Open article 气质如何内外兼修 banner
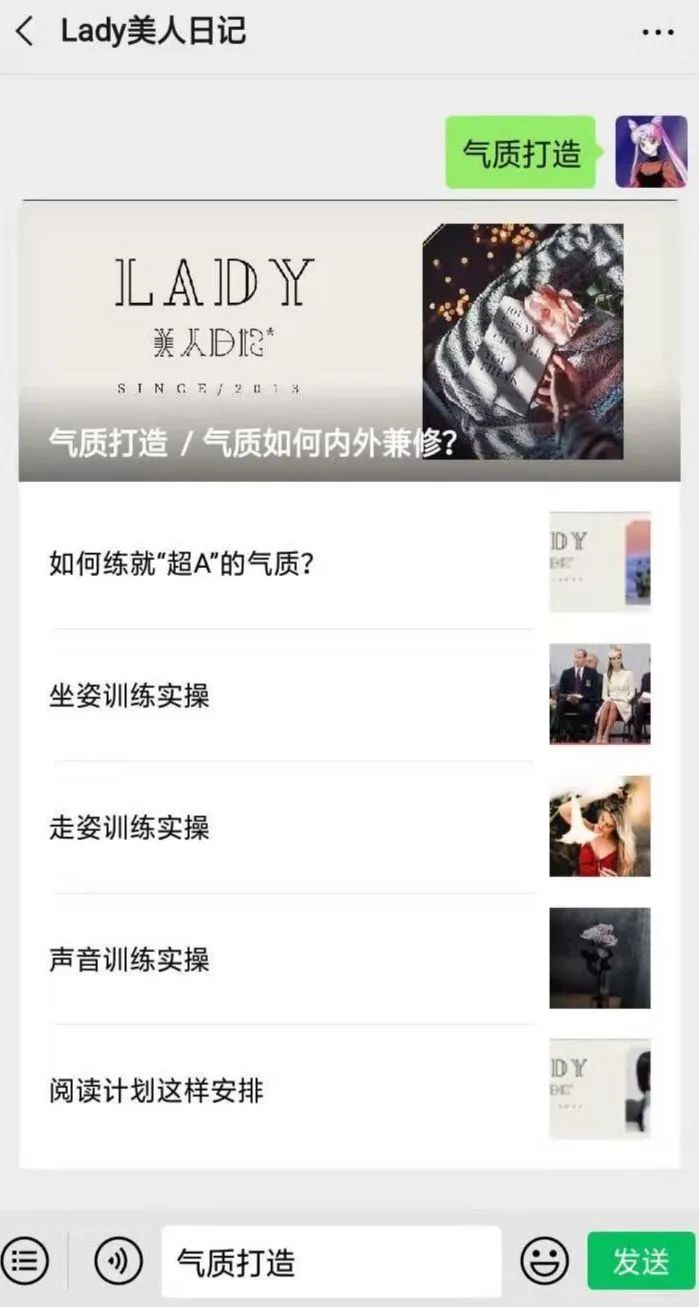Image resolution: width=699 pixels, height=1307 pixels. [x=349, y=341]
